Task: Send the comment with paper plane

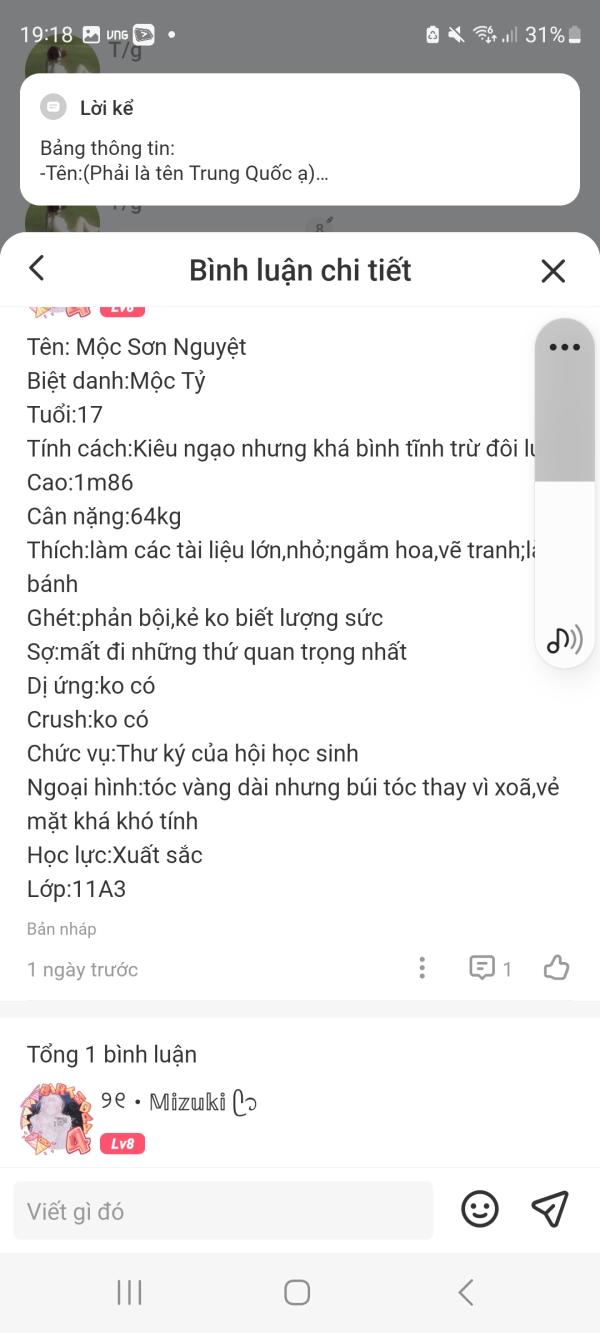Action: pyautogui.click(x=550, y=1209)
